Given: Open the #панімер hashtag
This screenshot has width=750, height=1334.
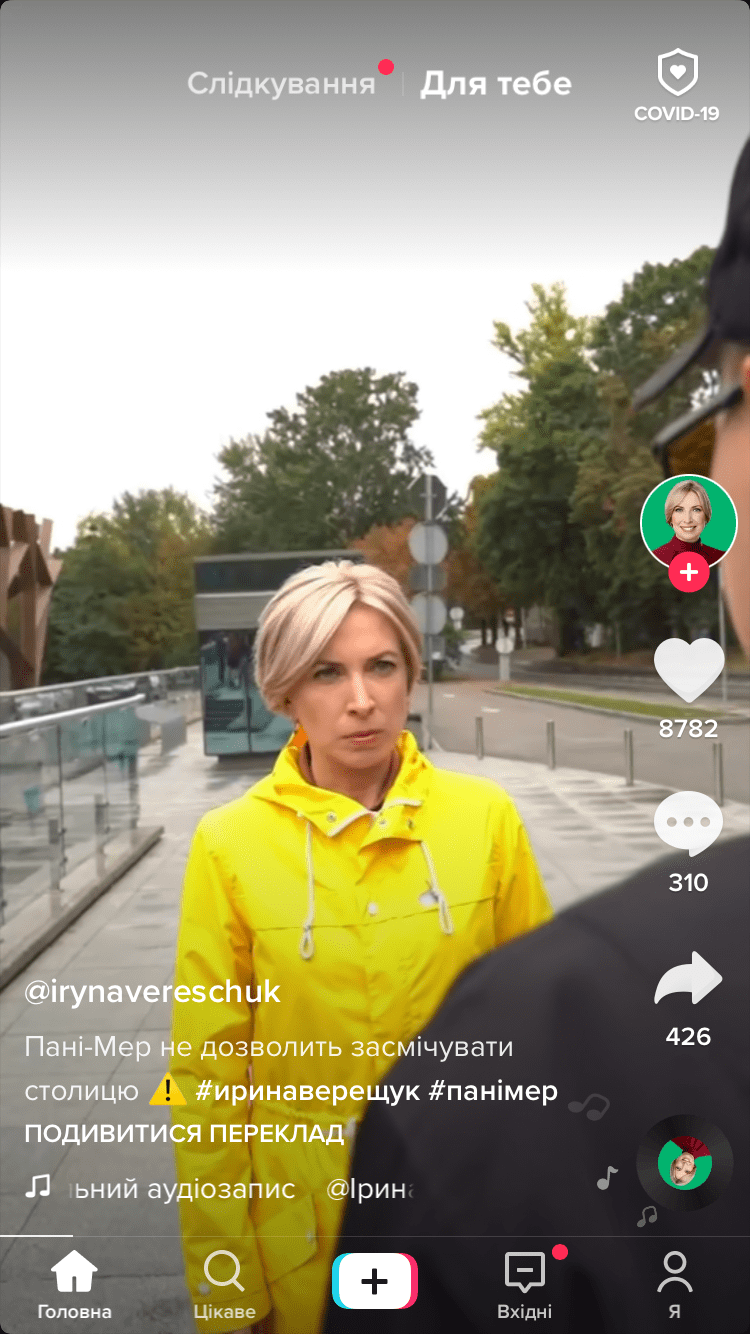Looking at the screenshot, I should click(x=492, y=1090).
